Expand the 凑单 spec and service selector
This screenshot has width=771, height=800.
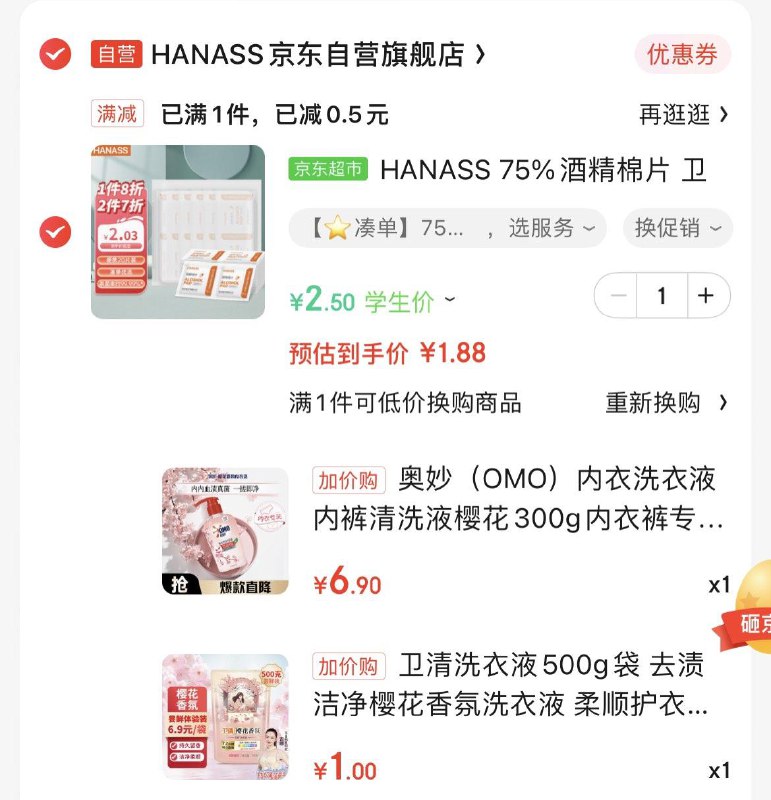pos(447,228)
